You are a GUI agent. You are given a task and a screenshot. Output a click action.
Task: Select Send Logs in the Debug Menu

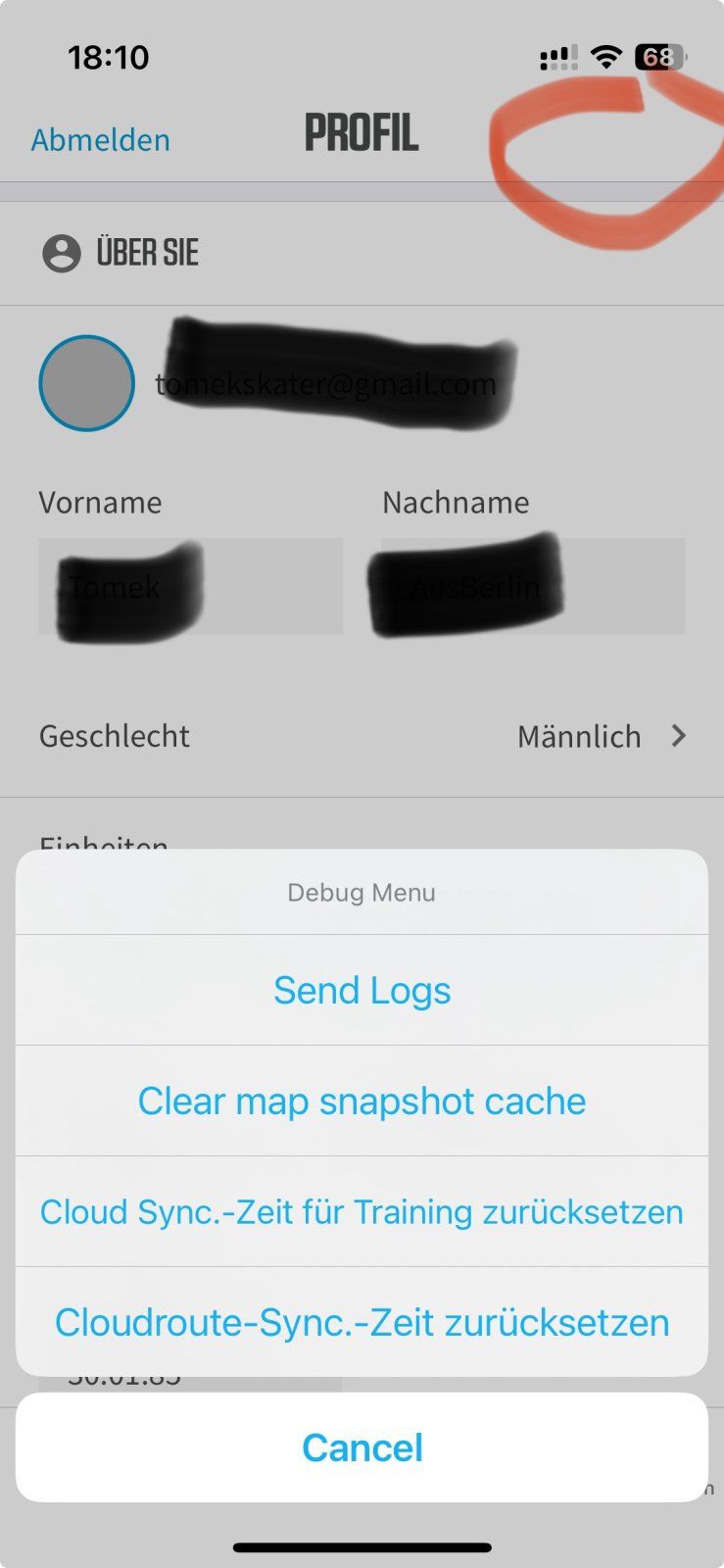(x=362, y=990)
